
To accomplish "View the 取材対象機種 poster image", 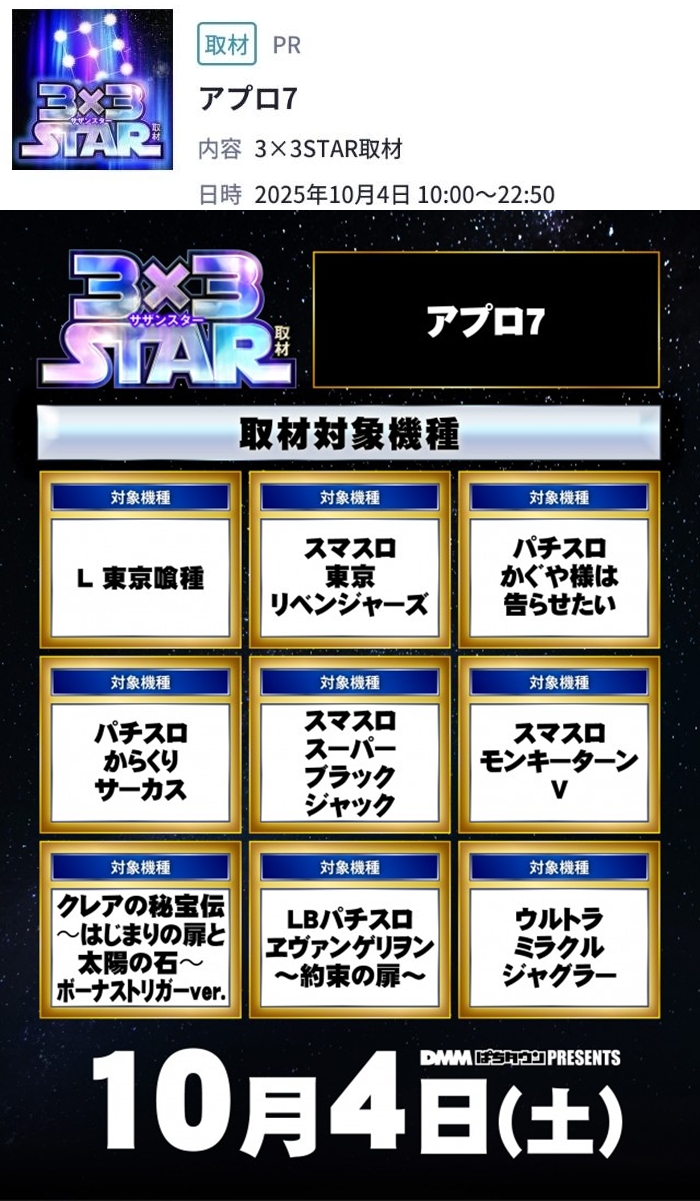I will click(350, 700).
